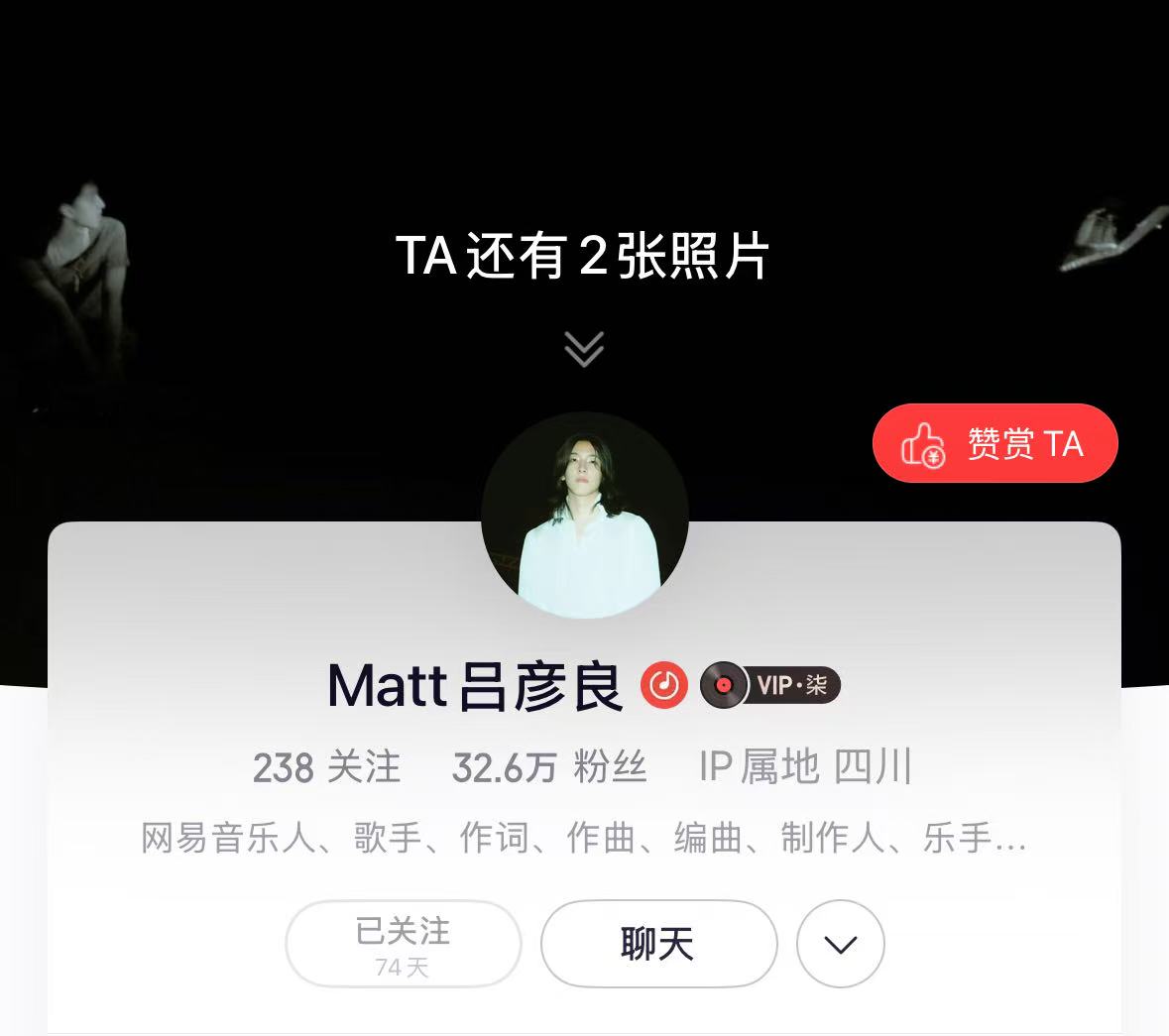View the 32.6万 粉丝 followers list
The image size is (1169, 1036).
tap(549, 767)
